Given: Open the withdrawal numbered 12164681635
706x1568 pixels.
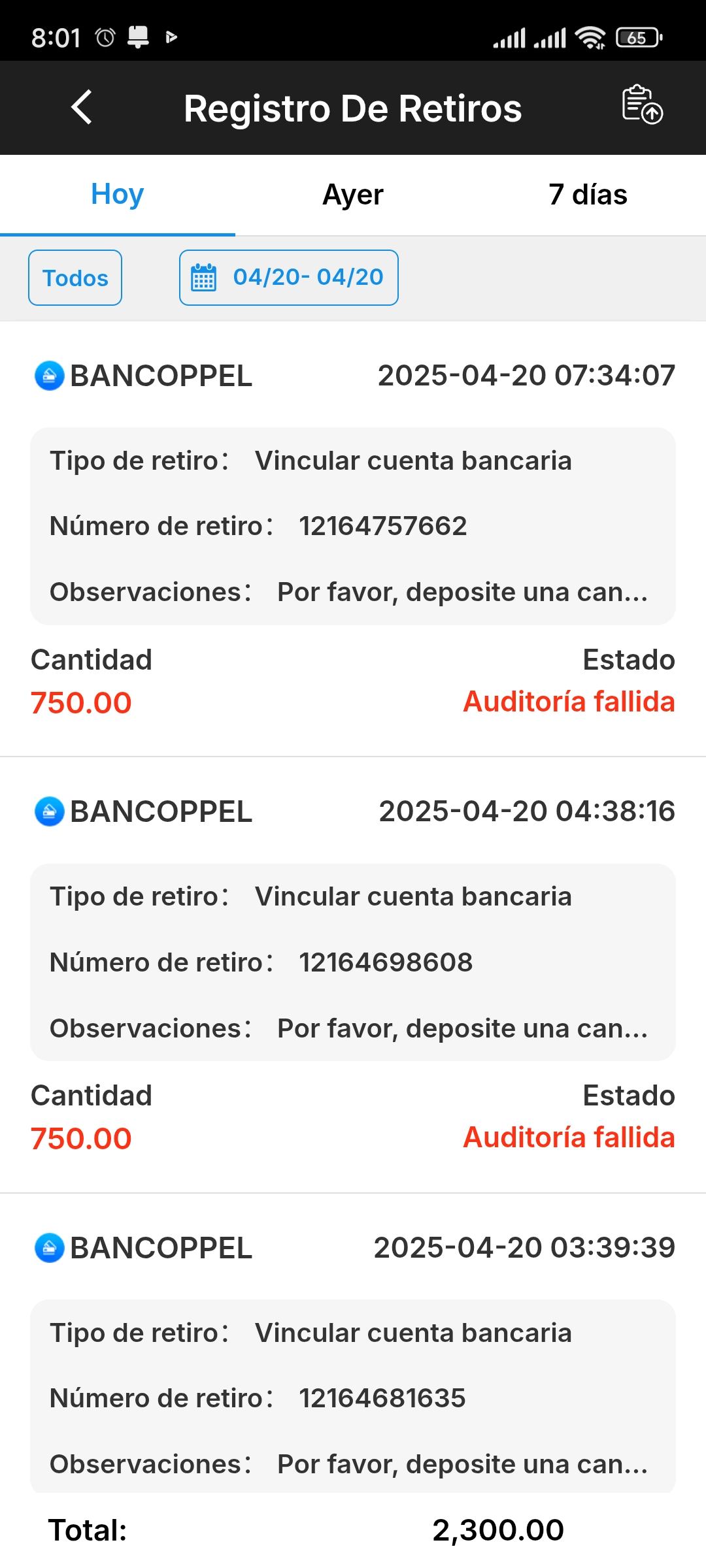Looking at the screenshot, I should (x=353, y=1398).
